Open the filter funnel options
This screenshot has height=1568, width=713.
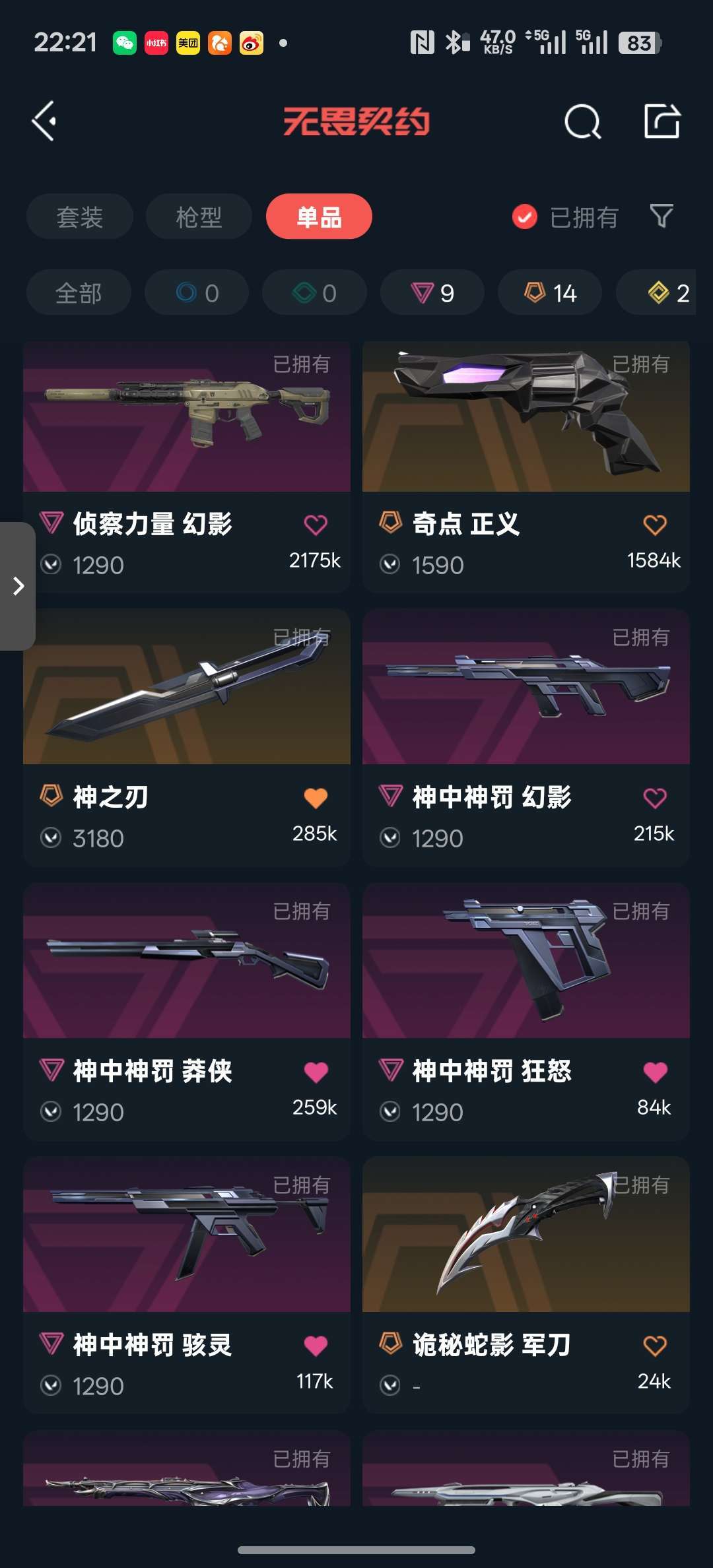point(661,216)
